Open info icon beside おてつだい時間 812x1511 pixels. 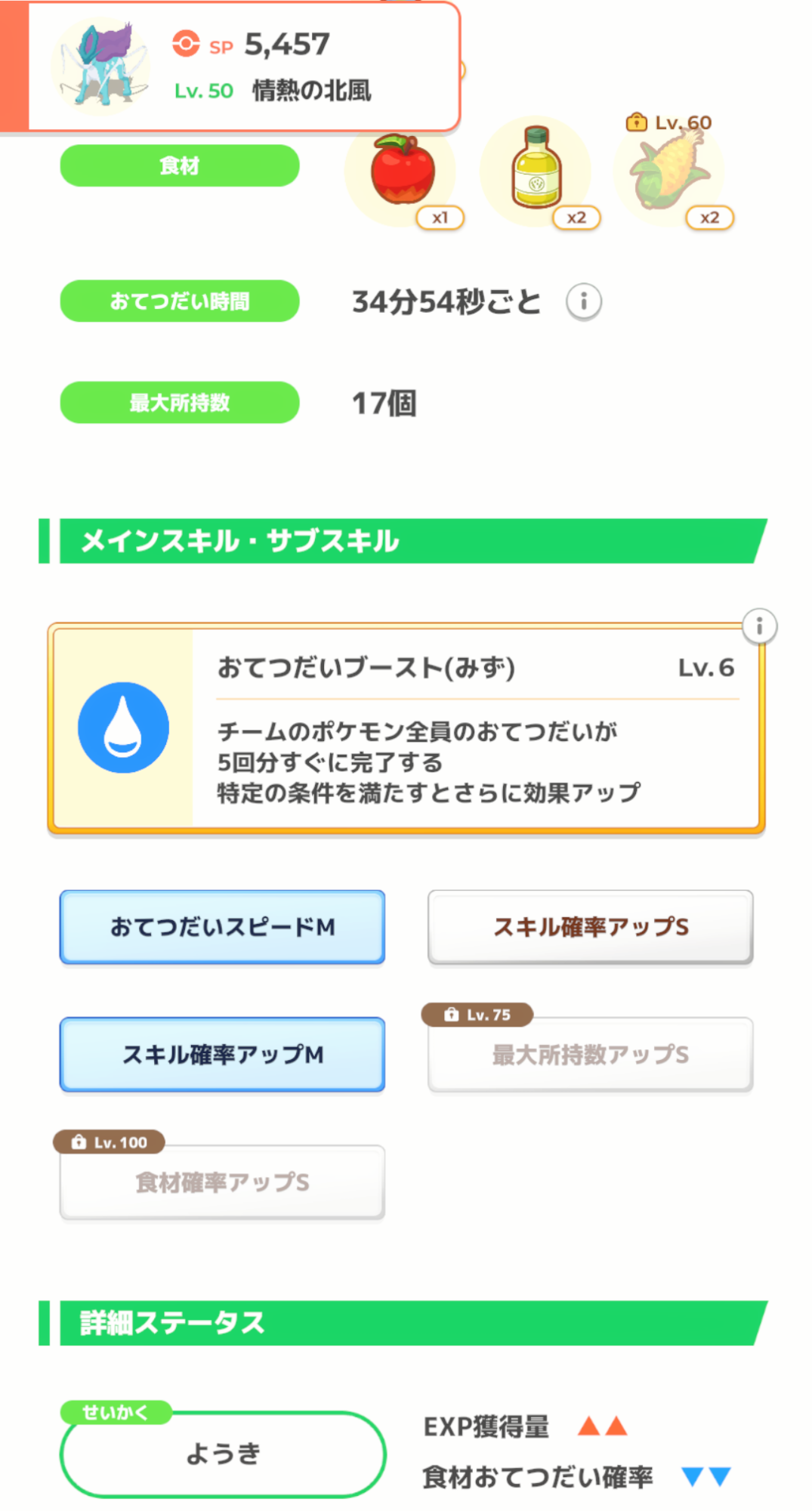tap(583, 302)
